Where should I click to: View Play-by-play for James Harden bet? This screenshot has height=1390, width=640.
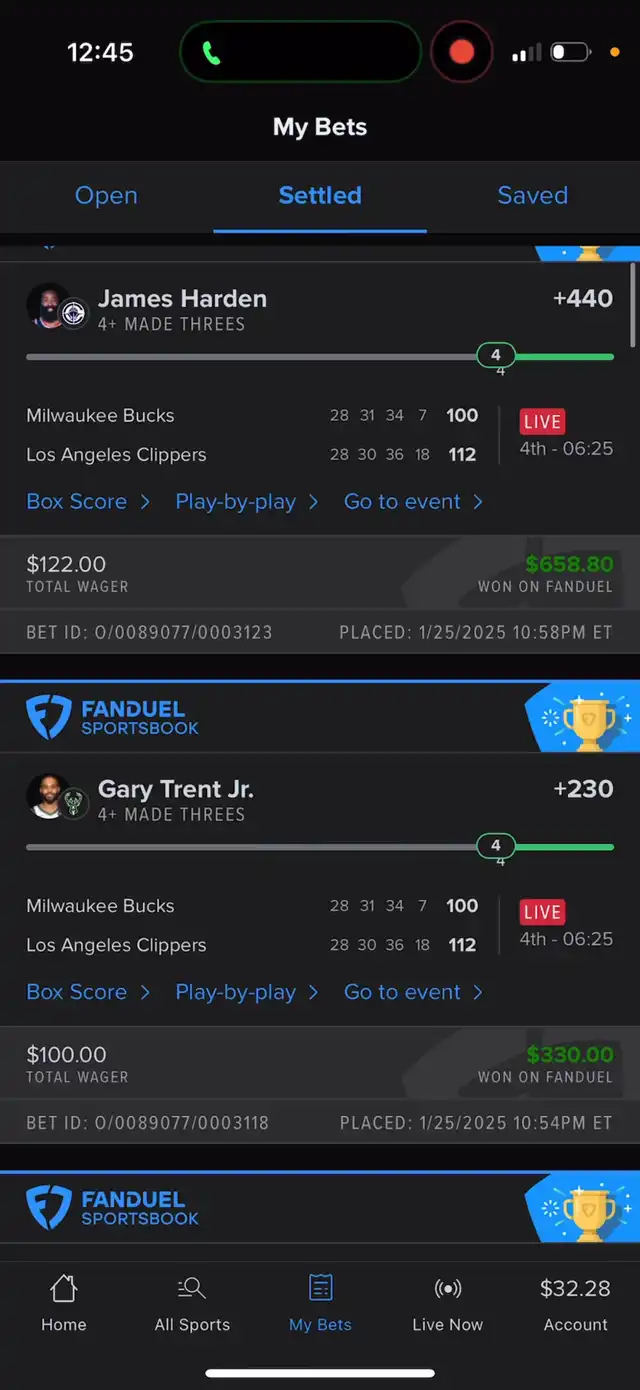pyautogui.click(x=246, y=502)
